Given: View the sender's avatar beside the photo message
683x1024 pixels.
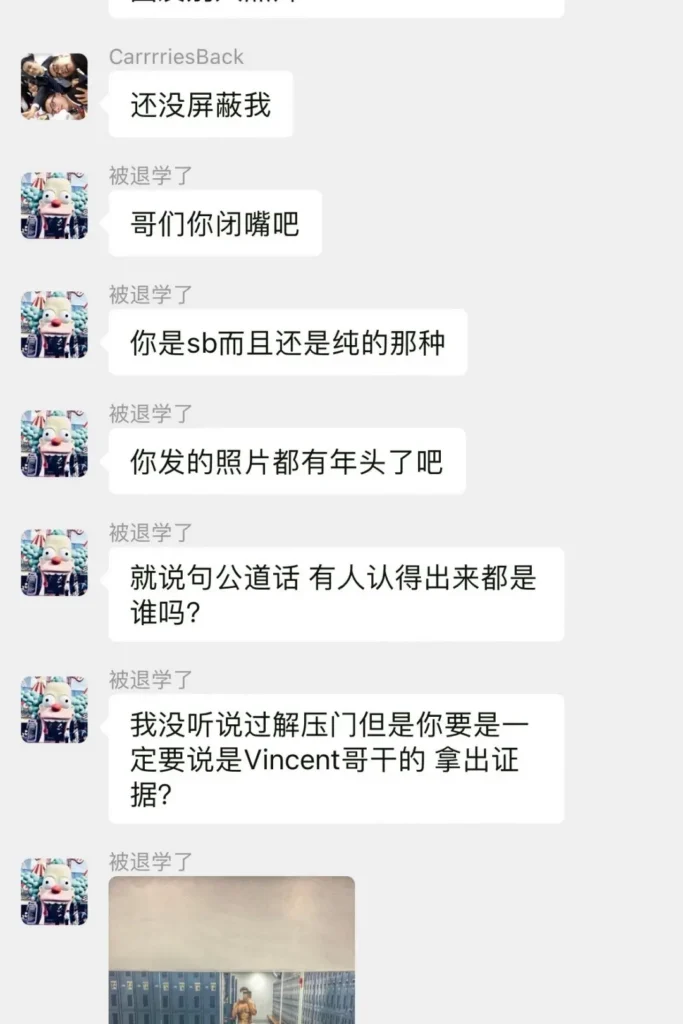Looking at the screenshot, I should (x=54, y=891).
